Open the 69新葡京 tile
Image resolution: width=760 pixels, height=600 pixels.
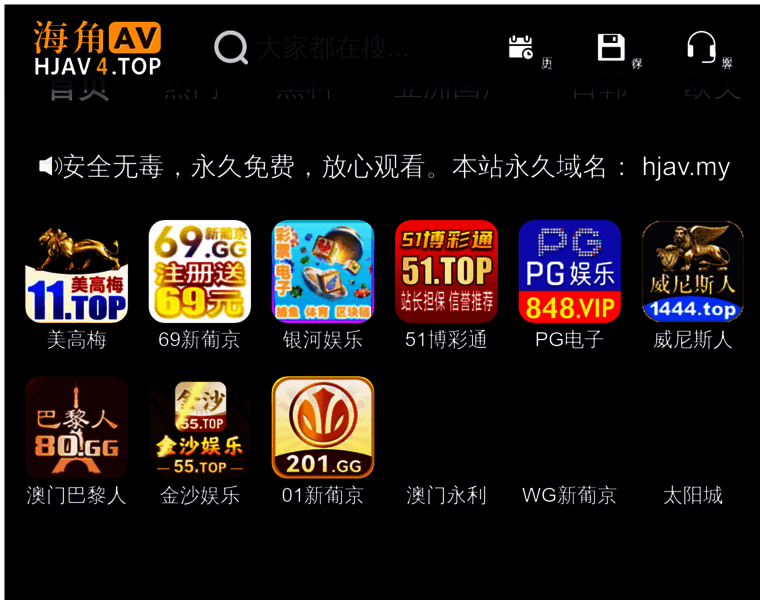(x=199, y=272)
